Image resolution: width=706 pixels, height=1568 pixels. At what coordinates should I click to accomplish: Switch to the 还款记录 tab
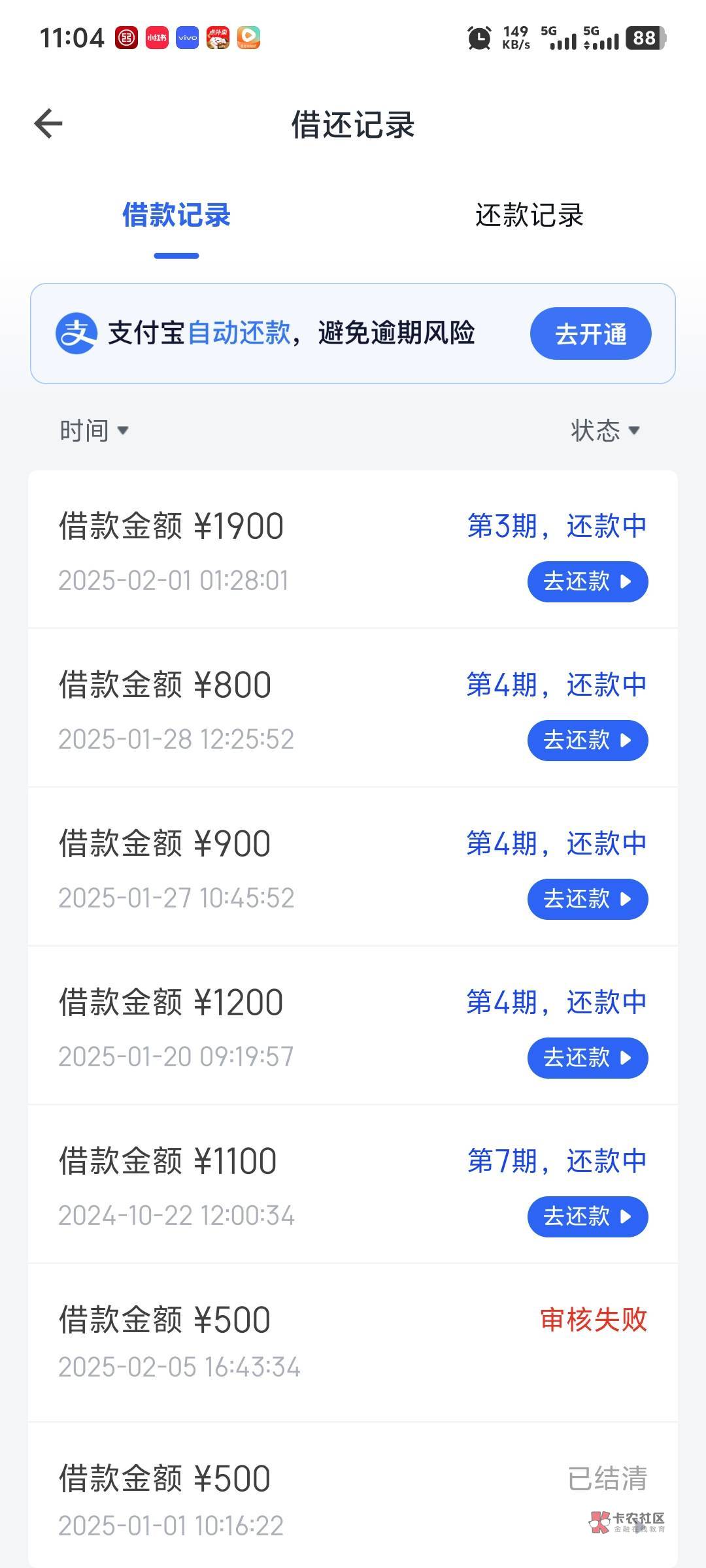[529, 216]
